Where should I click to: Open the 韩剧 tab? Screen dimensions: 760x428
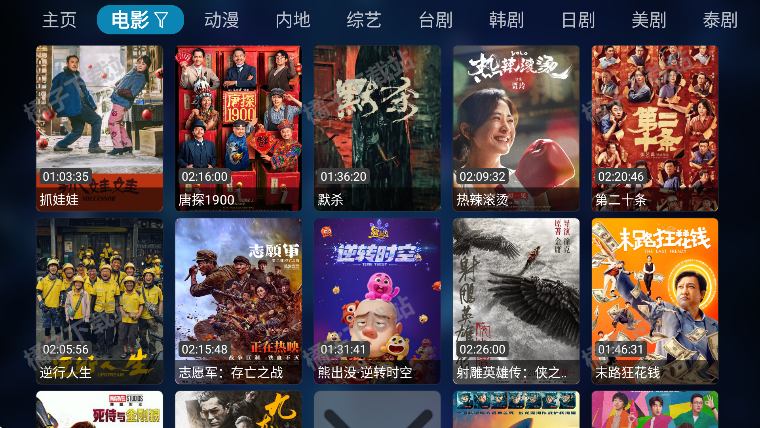coord(507,20)
